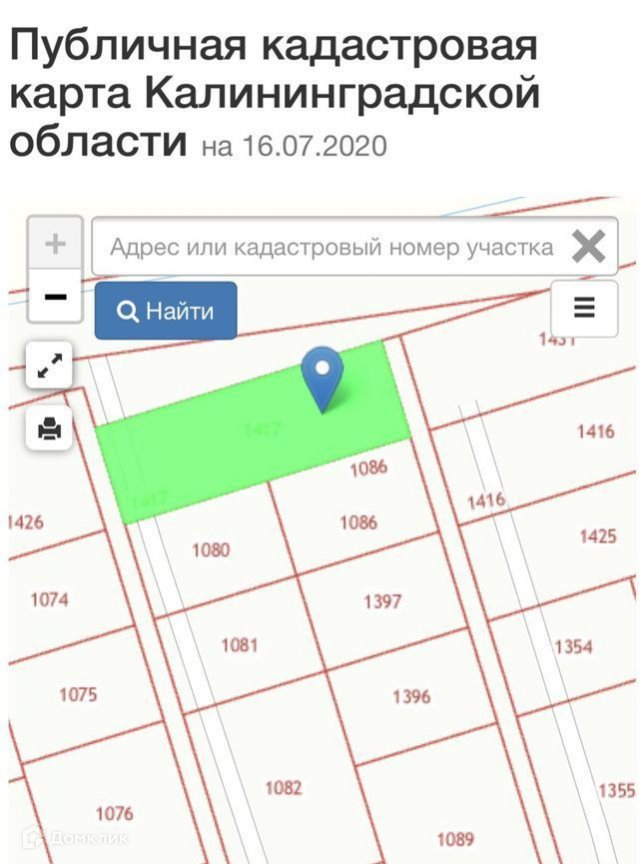644x864 pixels.
Task: Expand the map to fullscreen
Action: 50,365
